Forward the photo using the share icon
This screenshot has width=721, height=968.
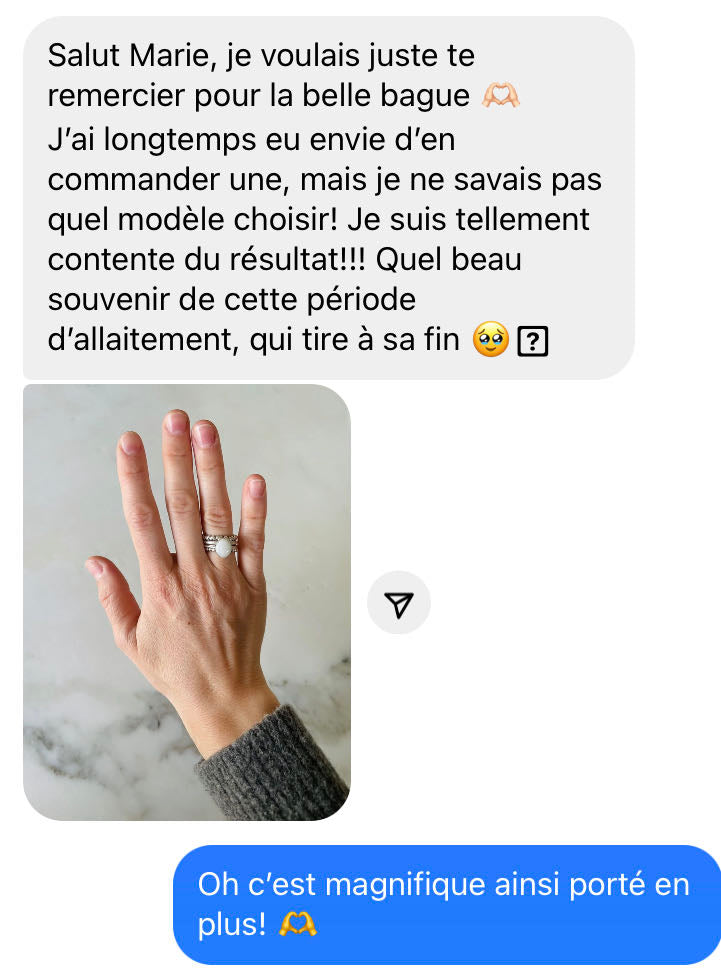point(399,603)
